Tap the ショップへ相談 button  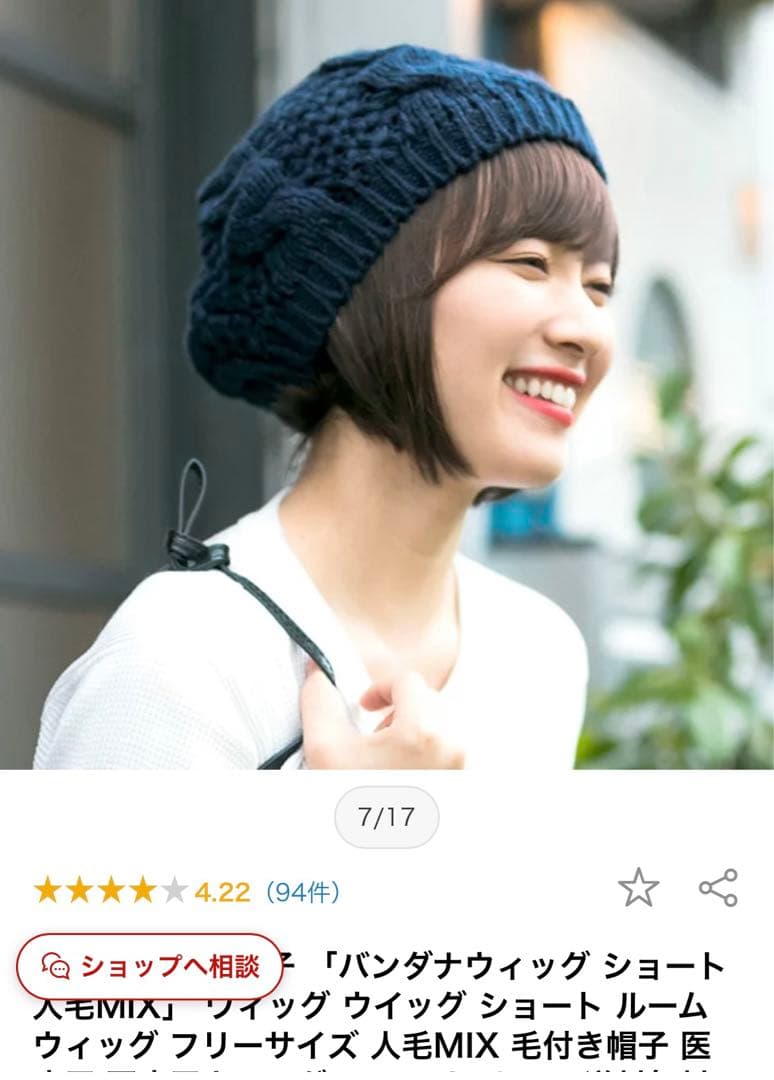coord(150,966)
